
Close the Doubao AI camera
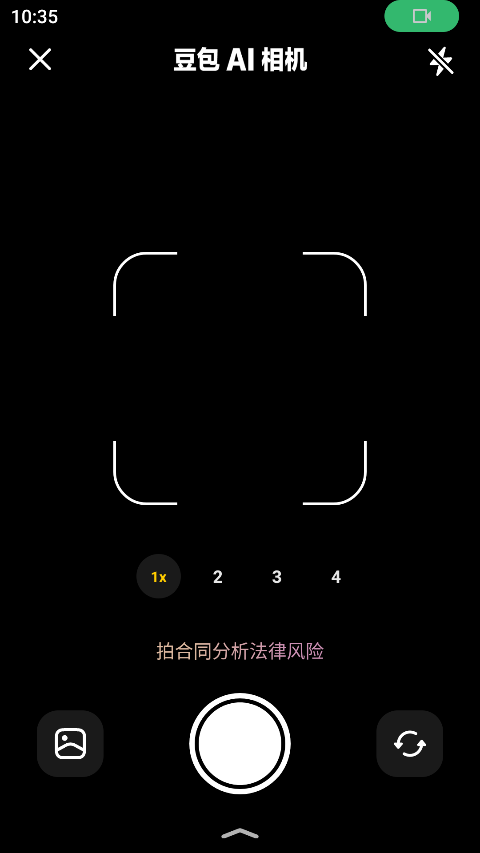(40, 59)
